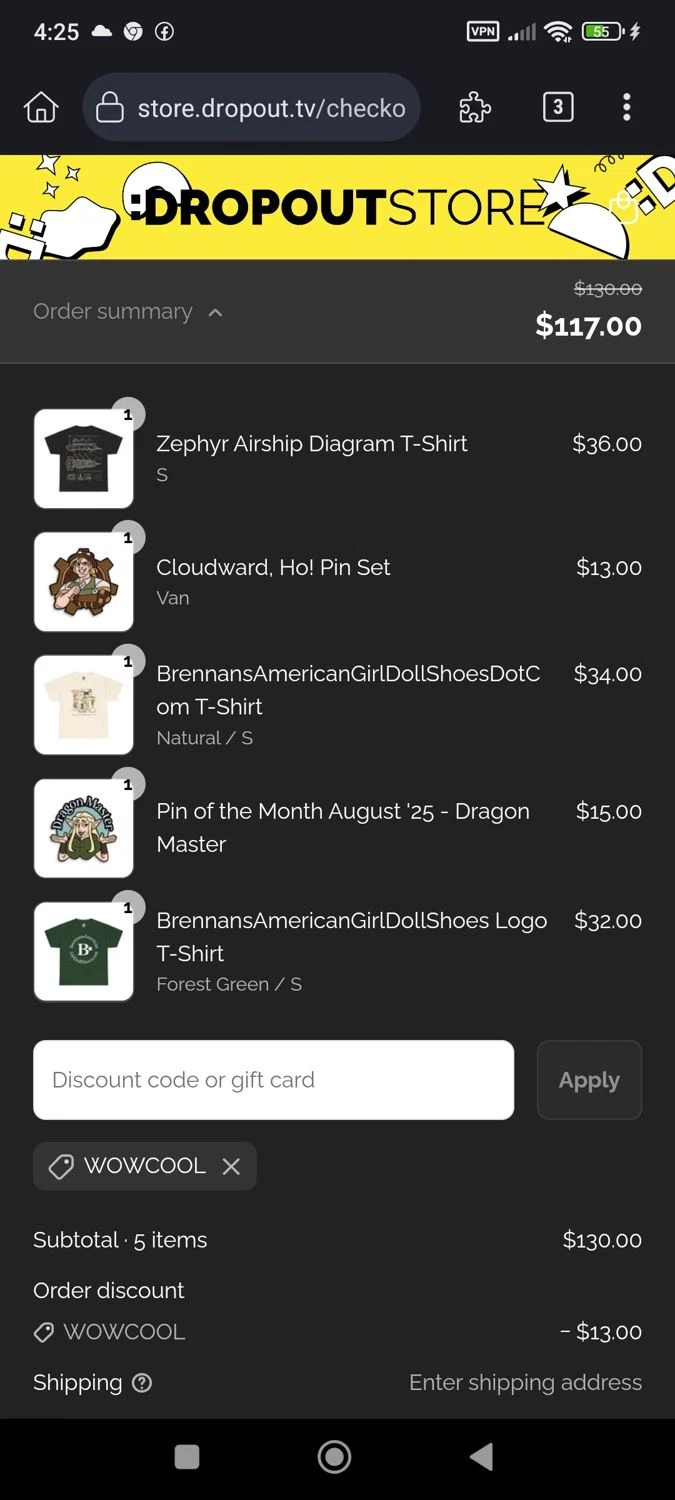Open the cart bag icon in banner
675x1500 pixels.
click(x=624, y=207)
